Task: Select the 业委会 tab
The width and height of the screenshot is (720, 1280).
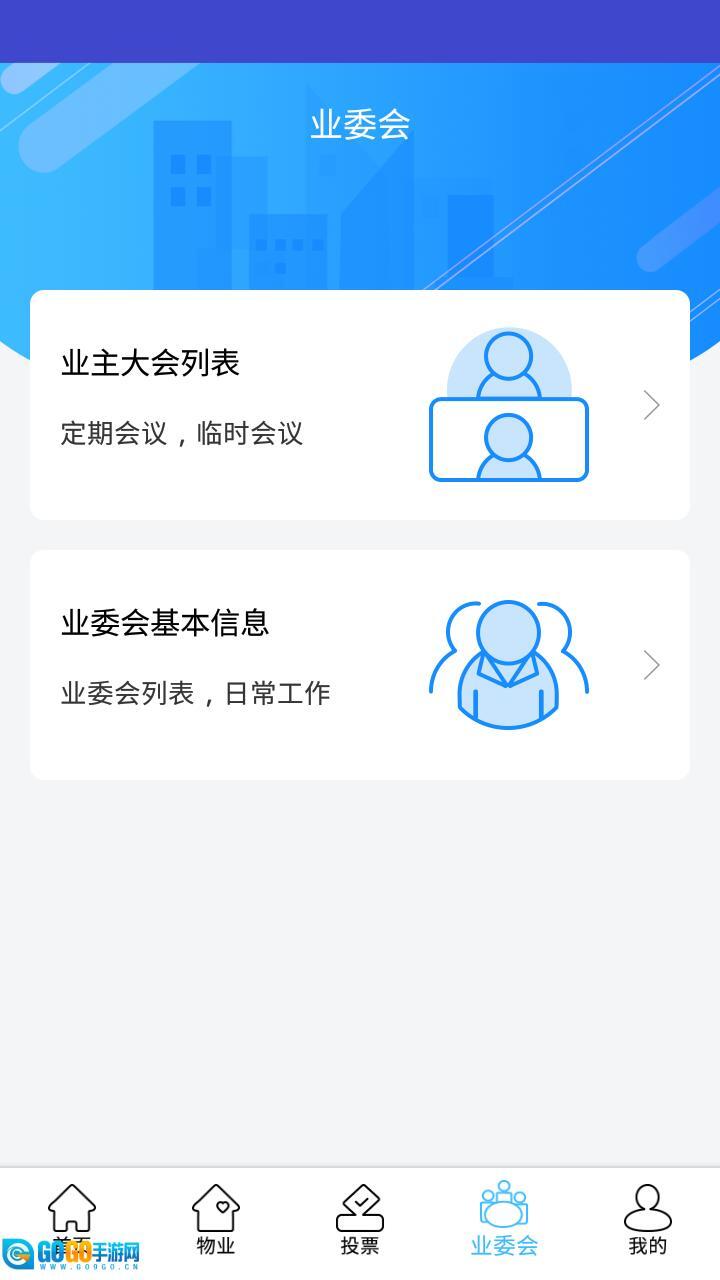Action: coord(504,1220)
